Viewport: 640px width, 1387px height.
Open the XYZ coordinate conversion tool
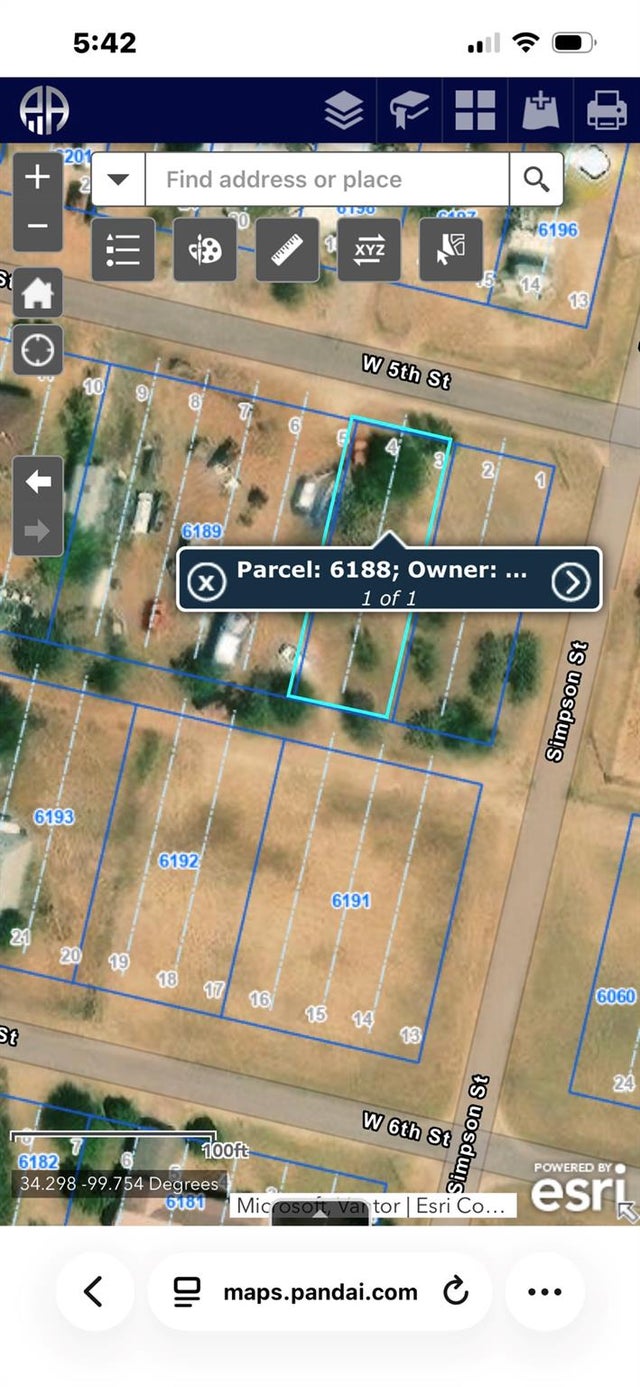369,250
